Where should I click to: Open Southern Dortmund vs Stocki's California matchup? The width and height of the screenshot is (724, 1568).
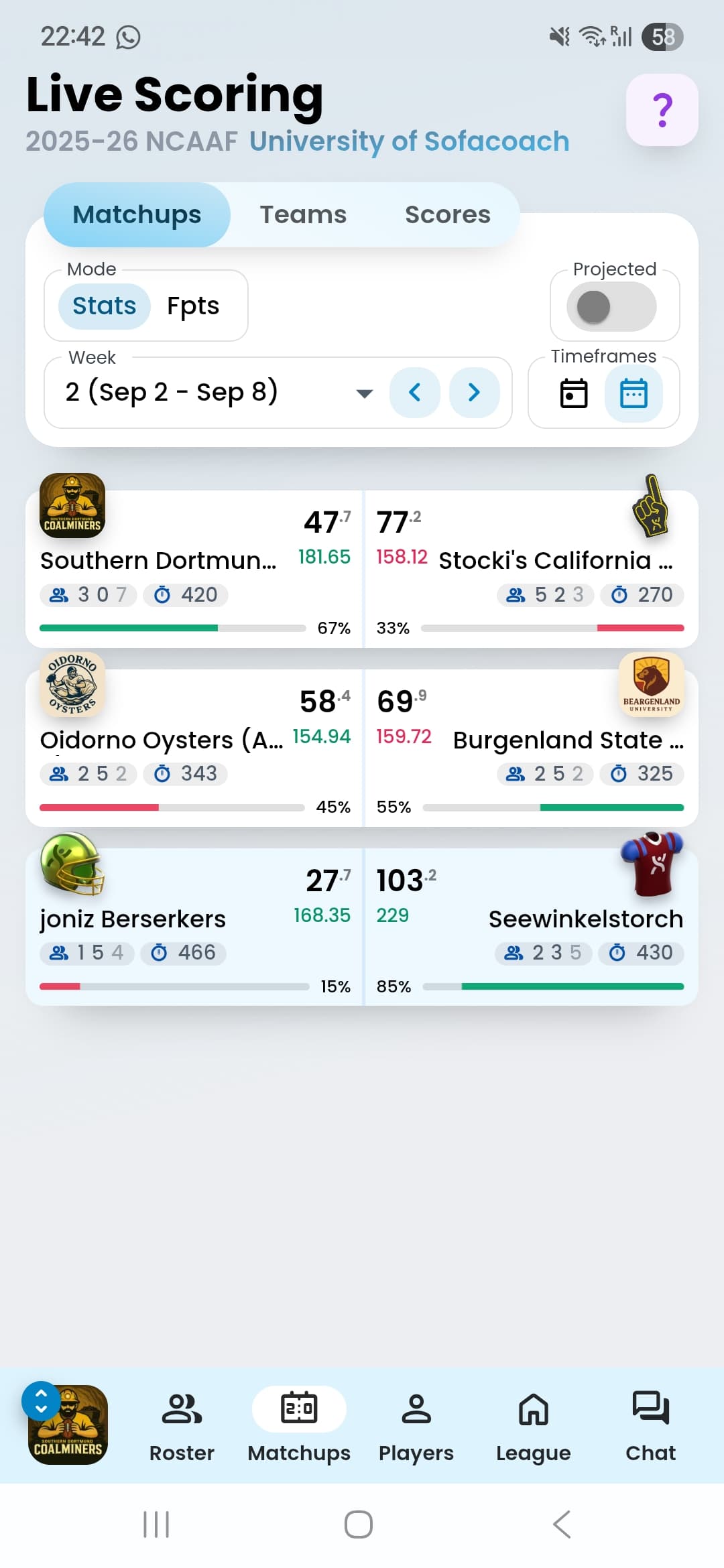(362, 570)
